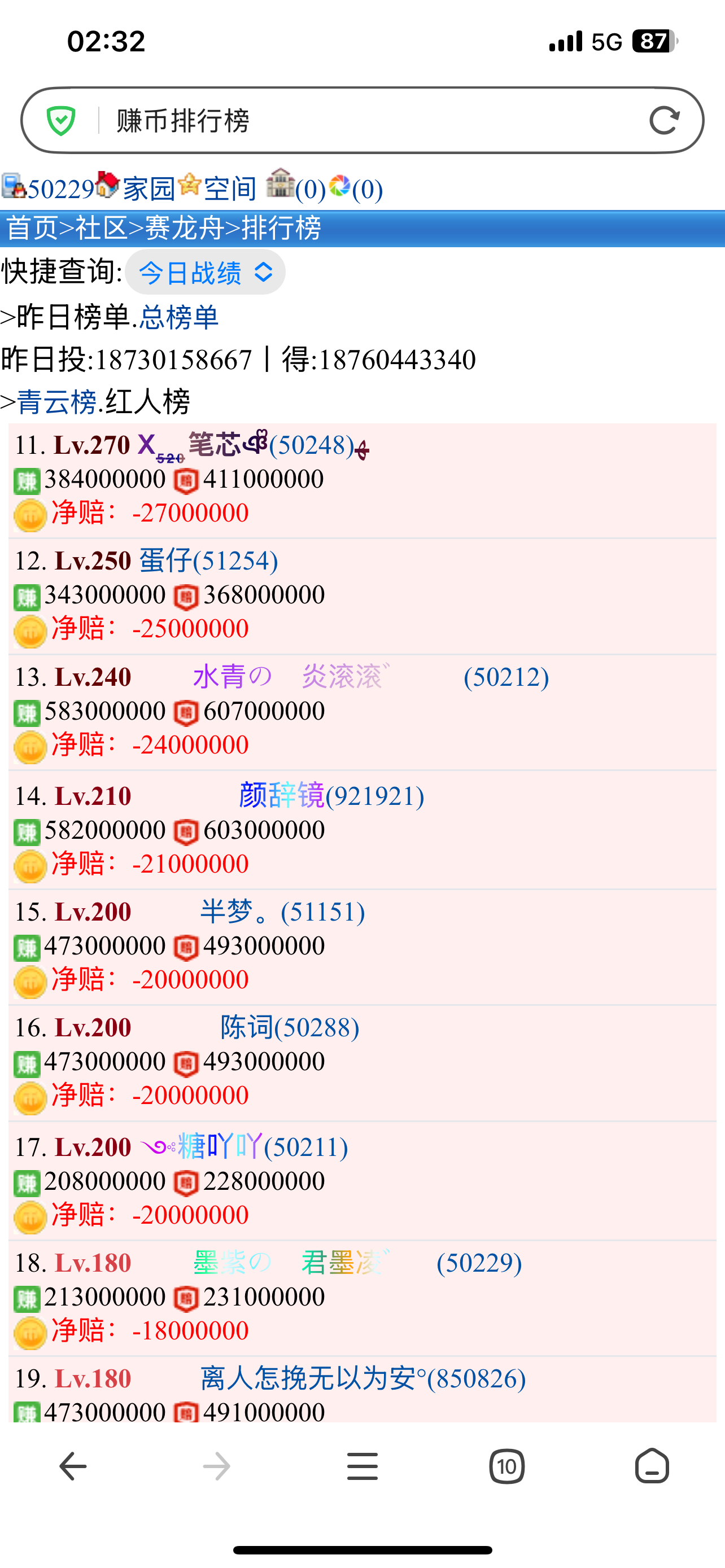Open profile of 半梦。(51151)

pyautogui.click(x=282, y=912)
